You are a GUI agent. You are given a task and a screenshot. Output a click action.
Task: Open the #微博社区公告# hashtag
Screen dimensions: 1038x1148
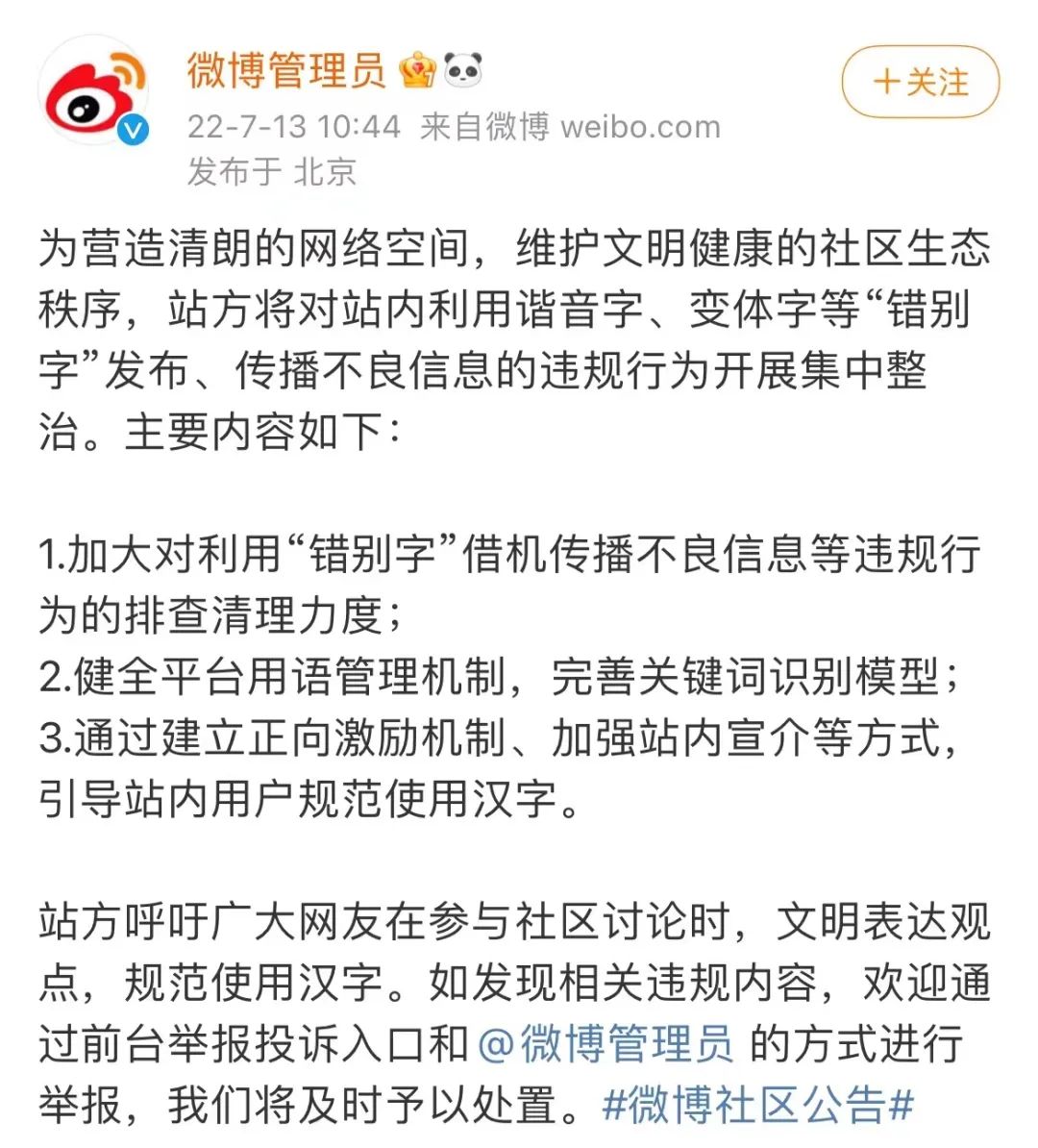756,1106
